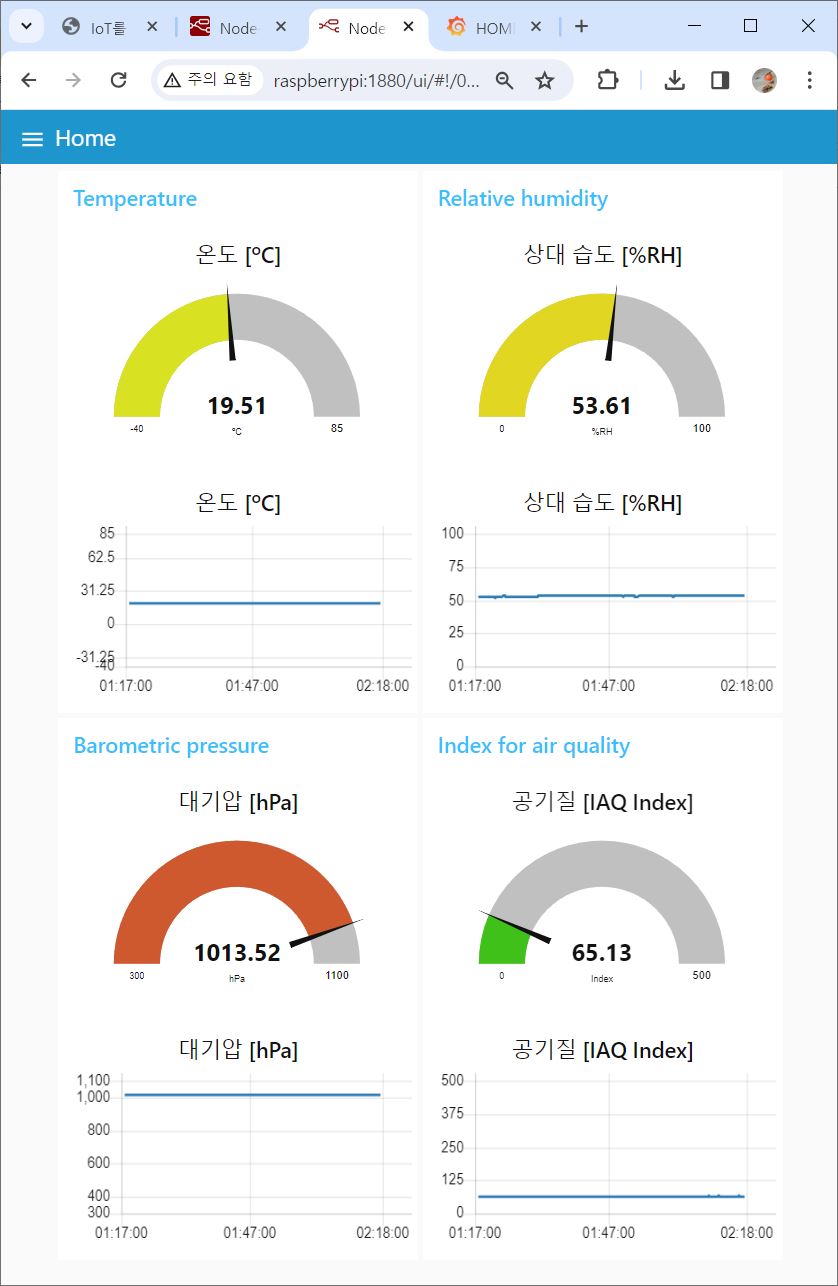The height and width of the screenshot is (1286, 838).
Task: Bookmark this page with the star
Action: (545, 80)
